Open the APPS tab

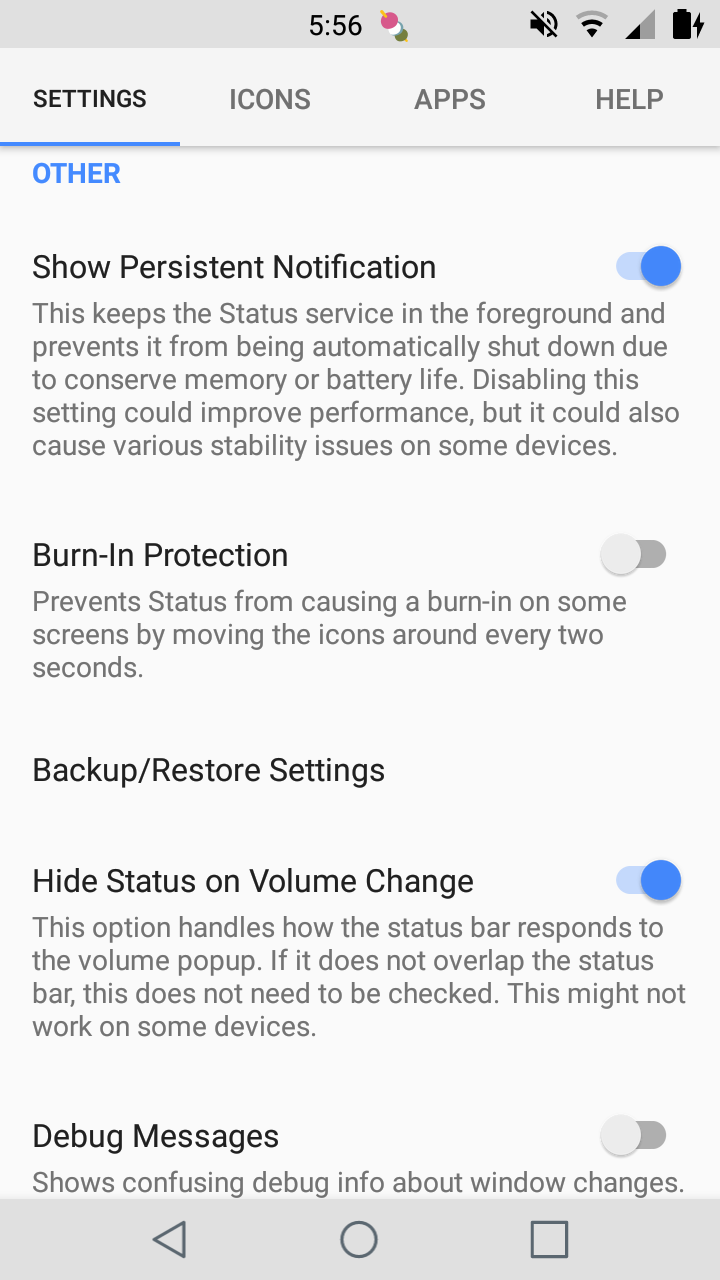(x=450, y=98)
